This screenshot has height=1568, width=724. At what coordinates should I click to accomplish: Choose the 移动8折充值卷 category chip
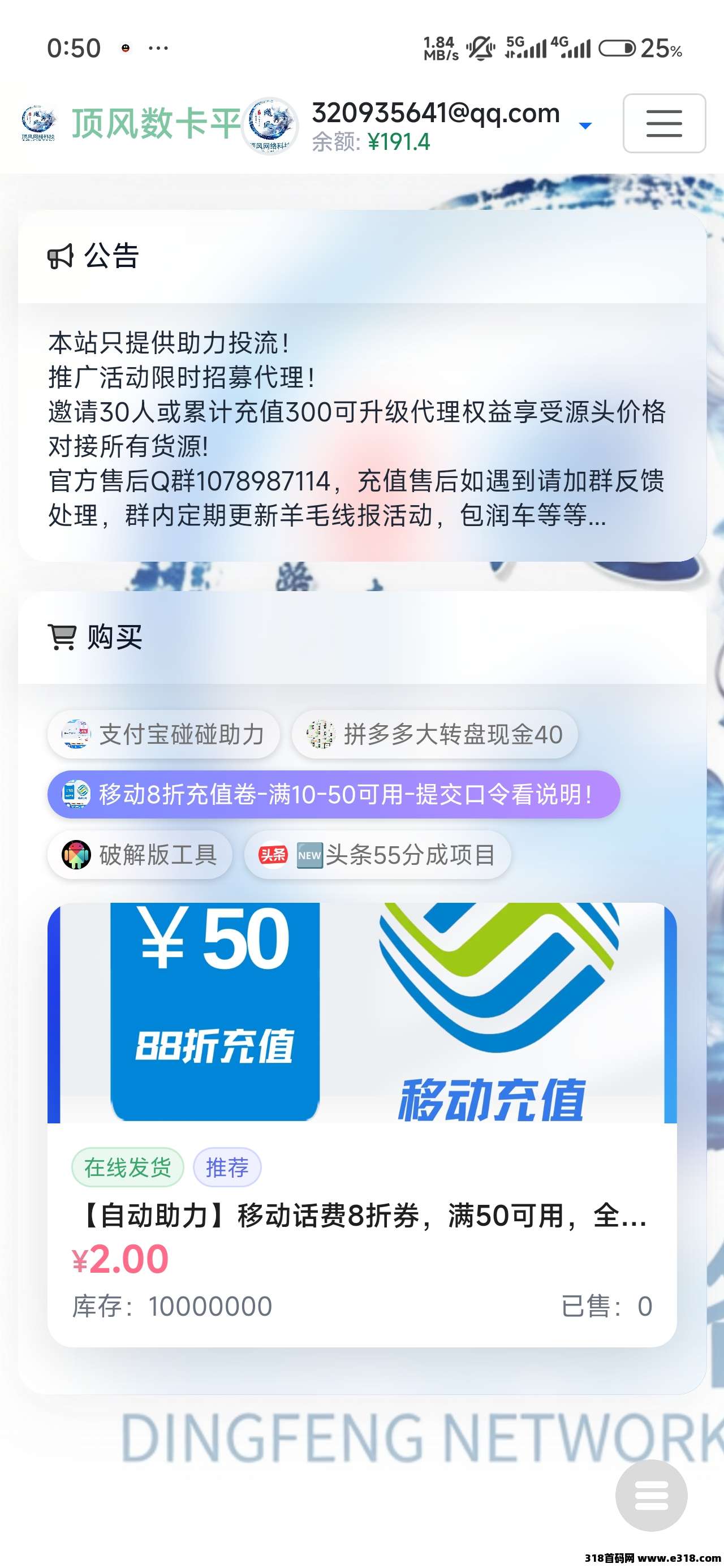click(333, 794)
